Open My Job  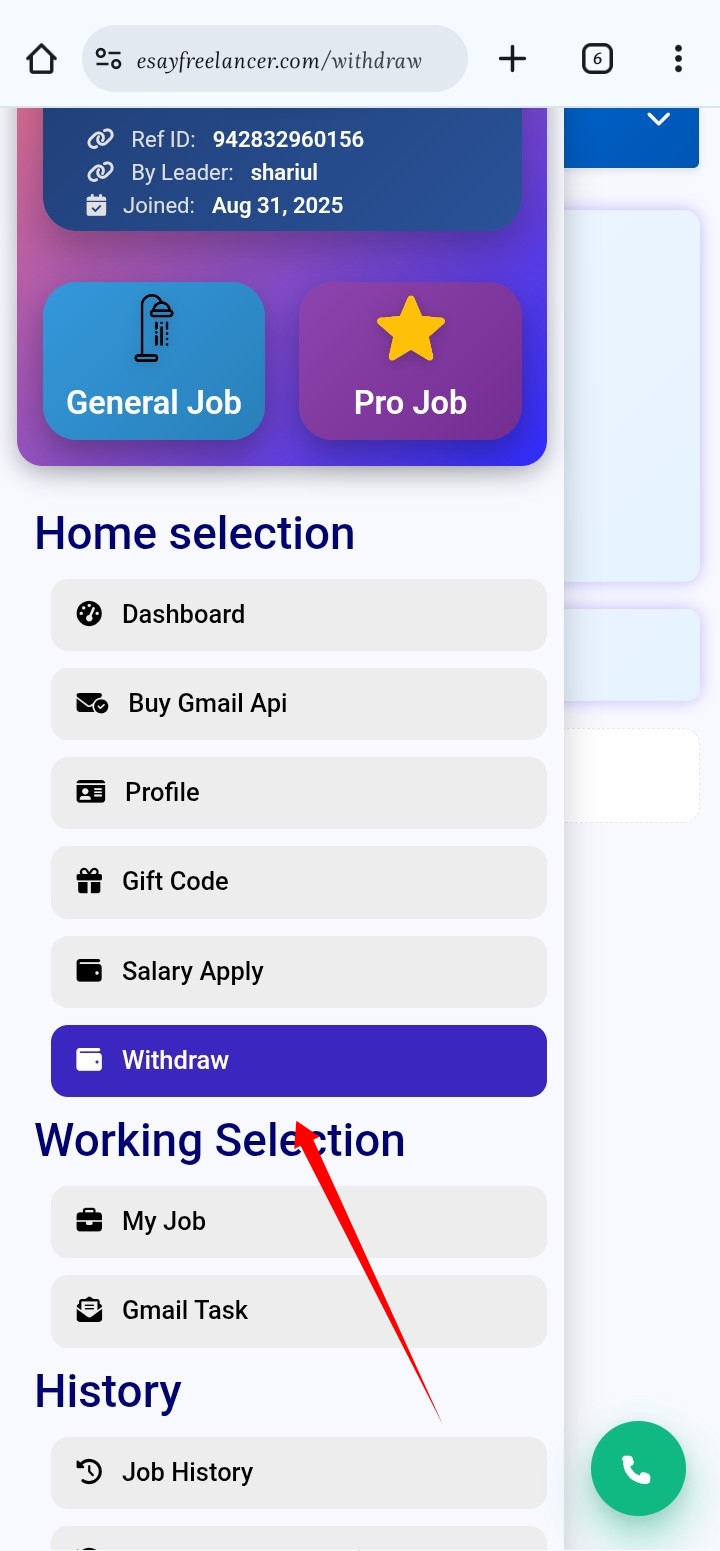pyautogui.click(x=298, y=1221)
